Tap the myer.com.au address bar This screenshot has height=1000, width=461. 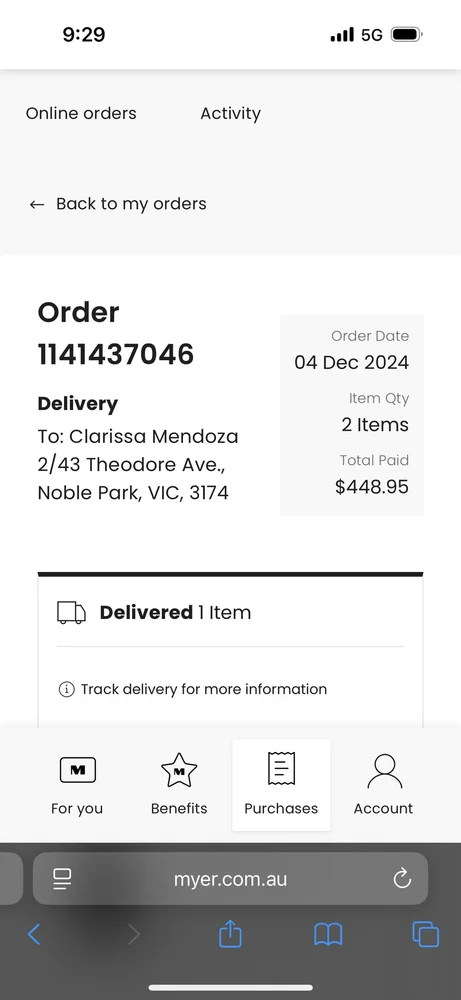tap(230, 879)
